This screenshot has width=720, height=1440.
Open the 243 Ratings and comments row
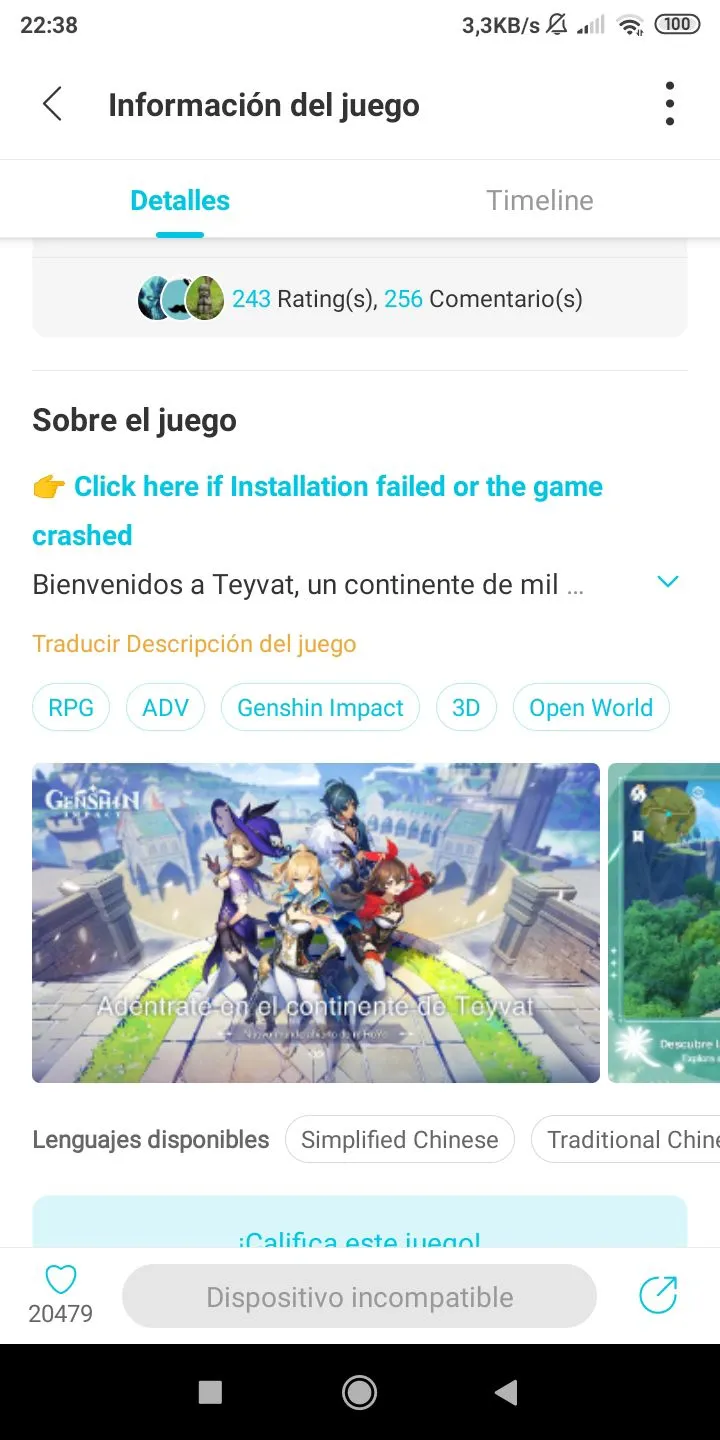click(x=360, y=298)
